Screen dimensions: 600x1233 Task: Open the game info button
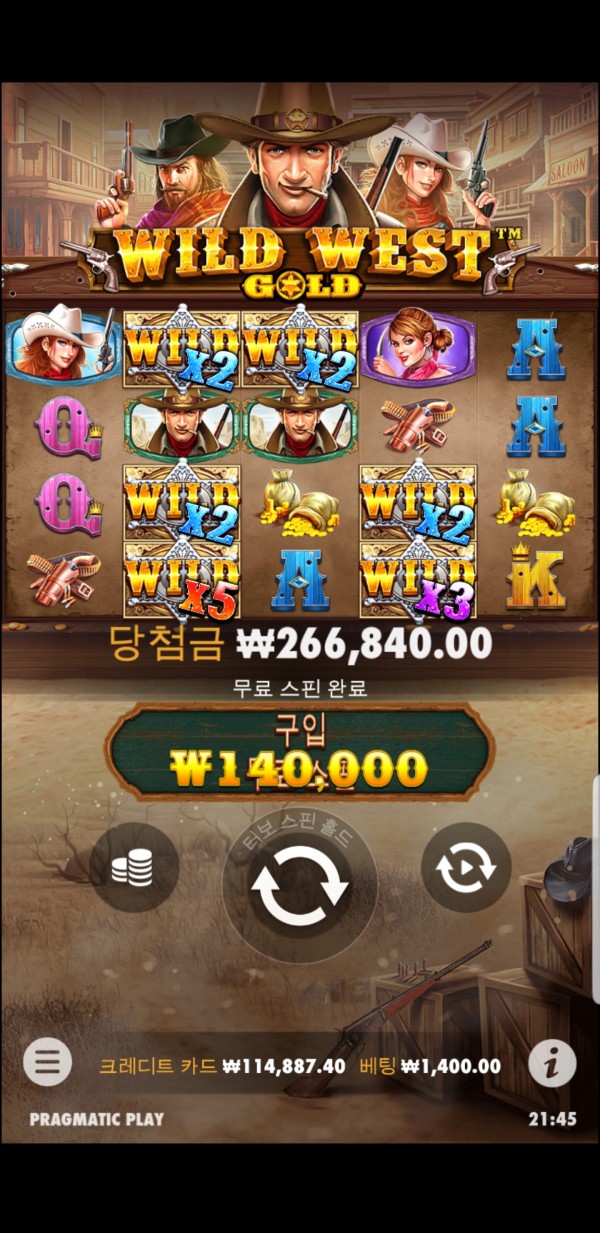pyautogui.click(x=552, y=1062)
